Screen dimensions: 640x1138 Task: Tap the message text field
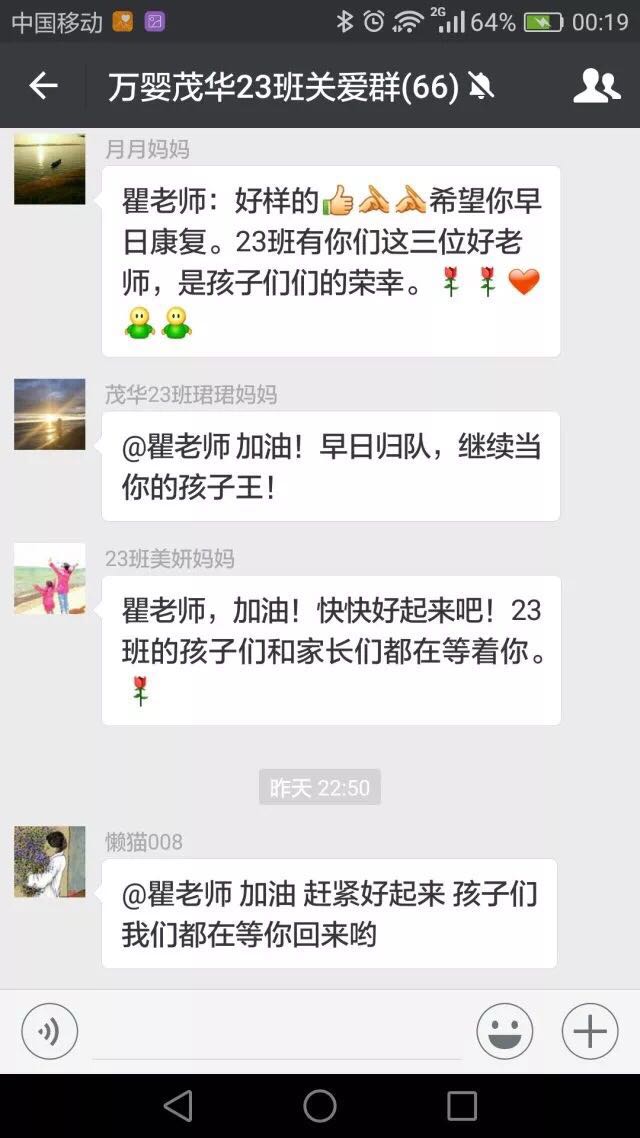pos(277,1032)
